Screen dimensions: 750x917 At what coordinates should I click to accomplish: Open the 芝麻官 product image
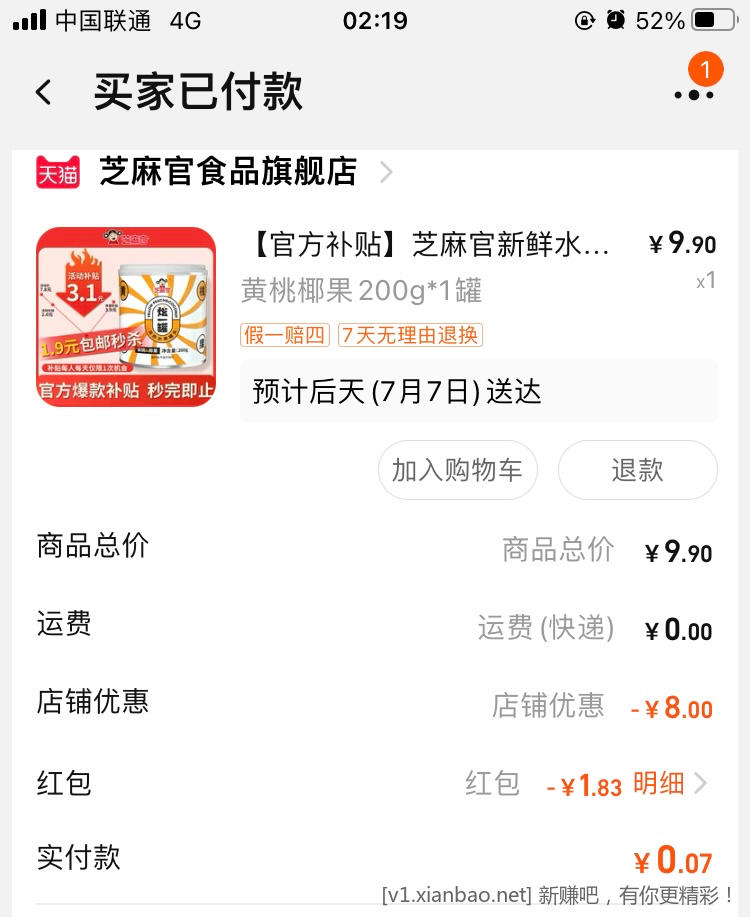click(126, 317)
